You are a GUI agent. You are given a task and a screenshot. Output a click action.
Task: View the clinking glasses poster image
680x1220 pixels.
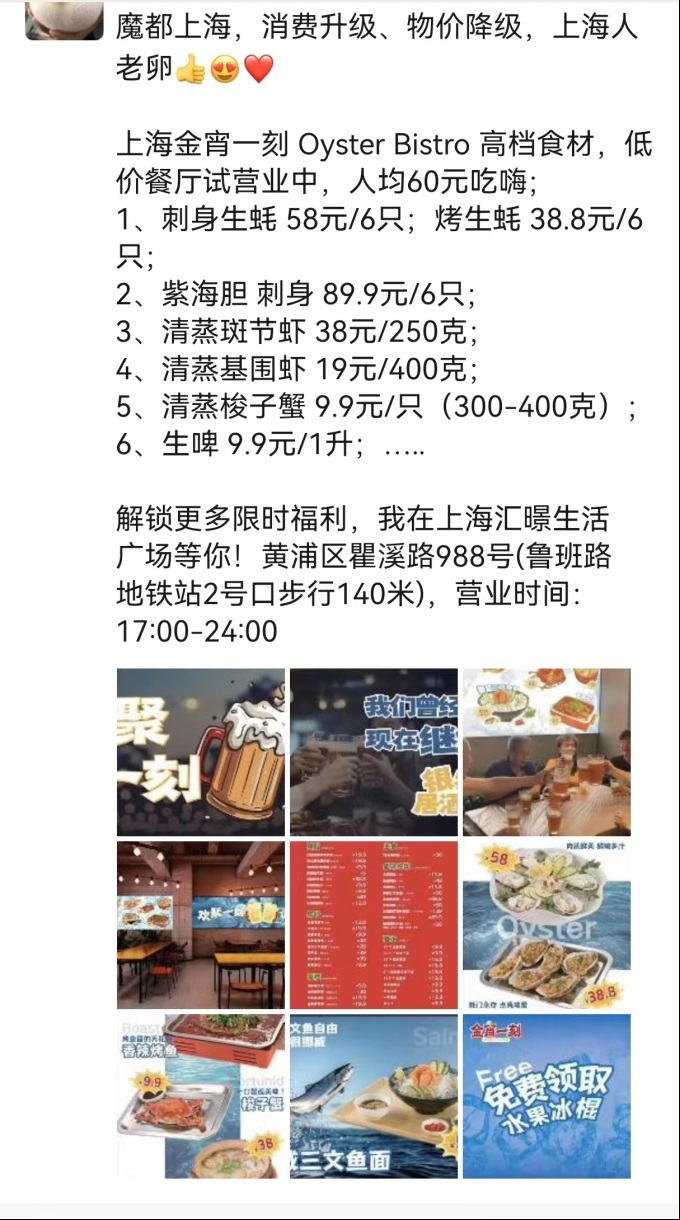pos(374,752)
